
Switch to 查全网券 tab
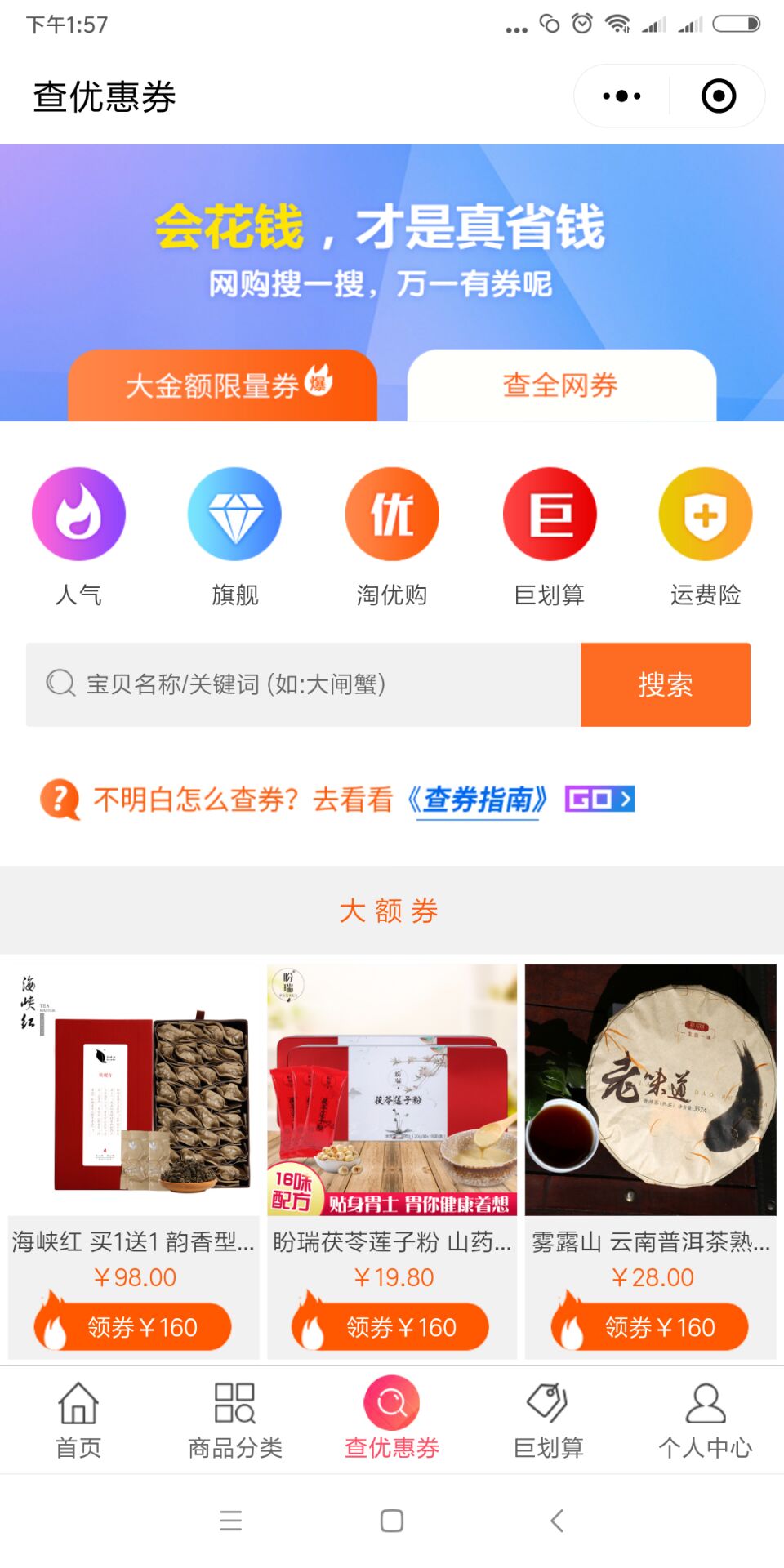click(x=561, y=385)
